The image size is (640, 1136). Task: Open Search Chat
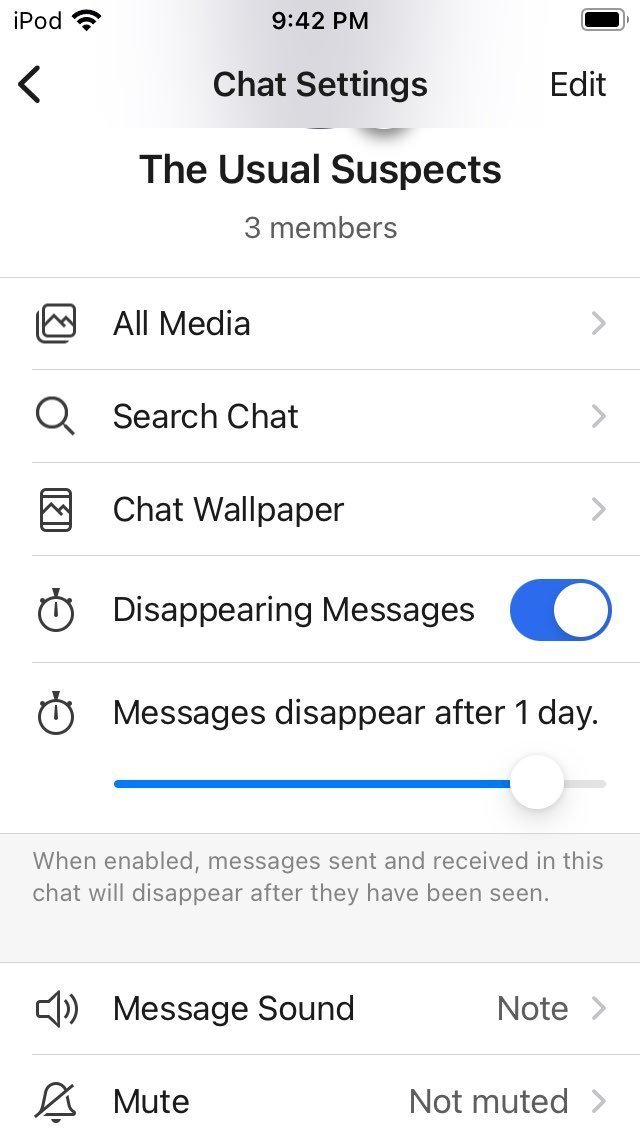[x=320, y=417]
